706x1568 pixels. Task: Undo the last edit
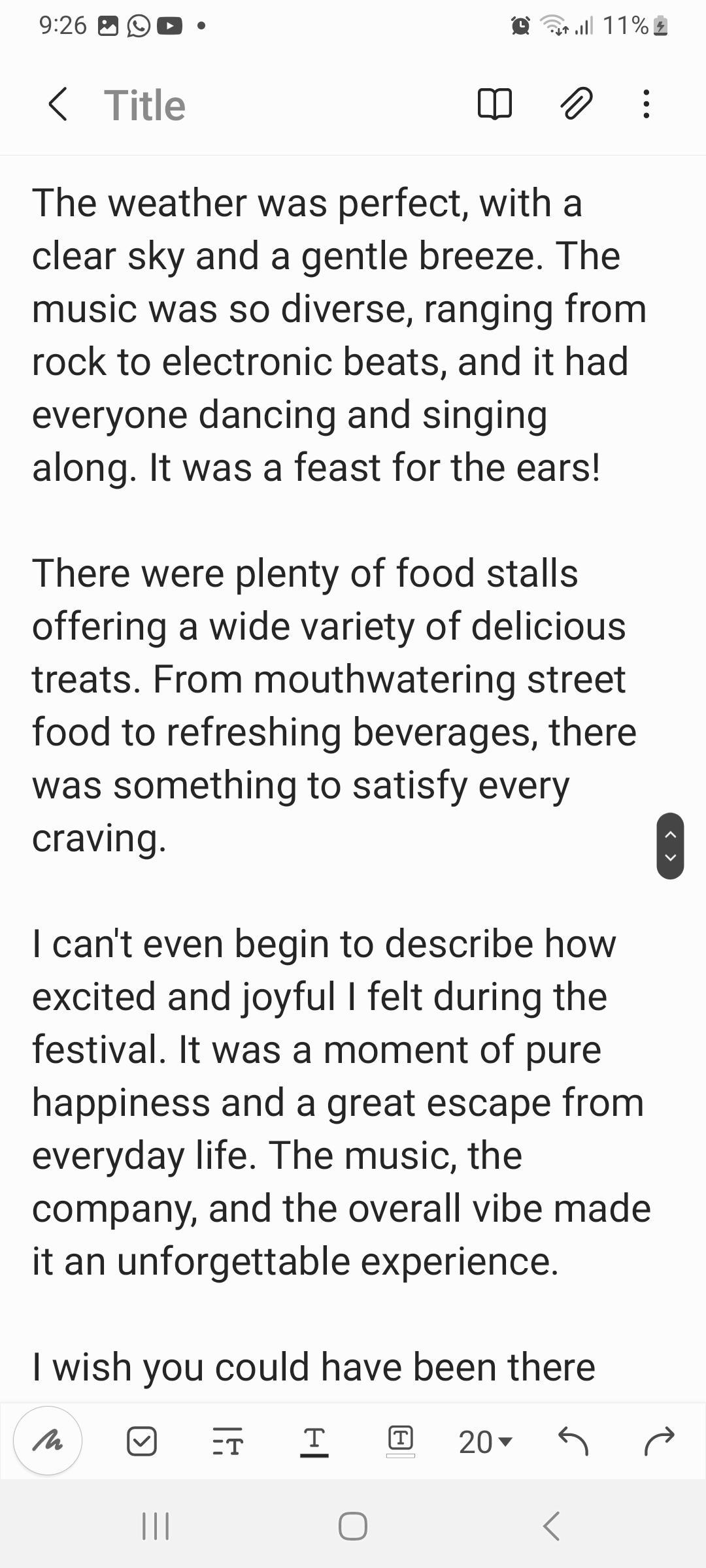coord(573,1441)
